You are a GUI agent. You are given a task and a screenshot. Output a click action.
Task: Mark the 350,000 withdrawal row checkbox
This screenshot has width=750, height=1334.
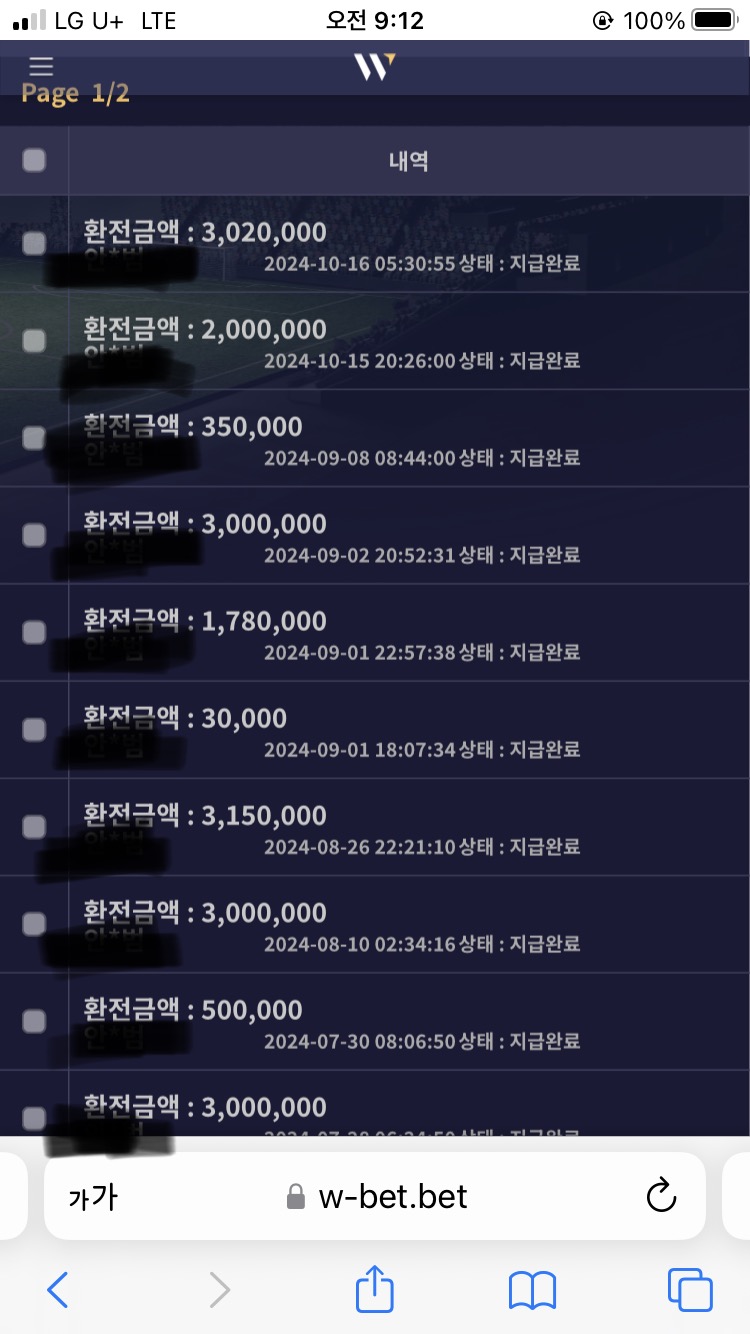click(x=34, y=437)
